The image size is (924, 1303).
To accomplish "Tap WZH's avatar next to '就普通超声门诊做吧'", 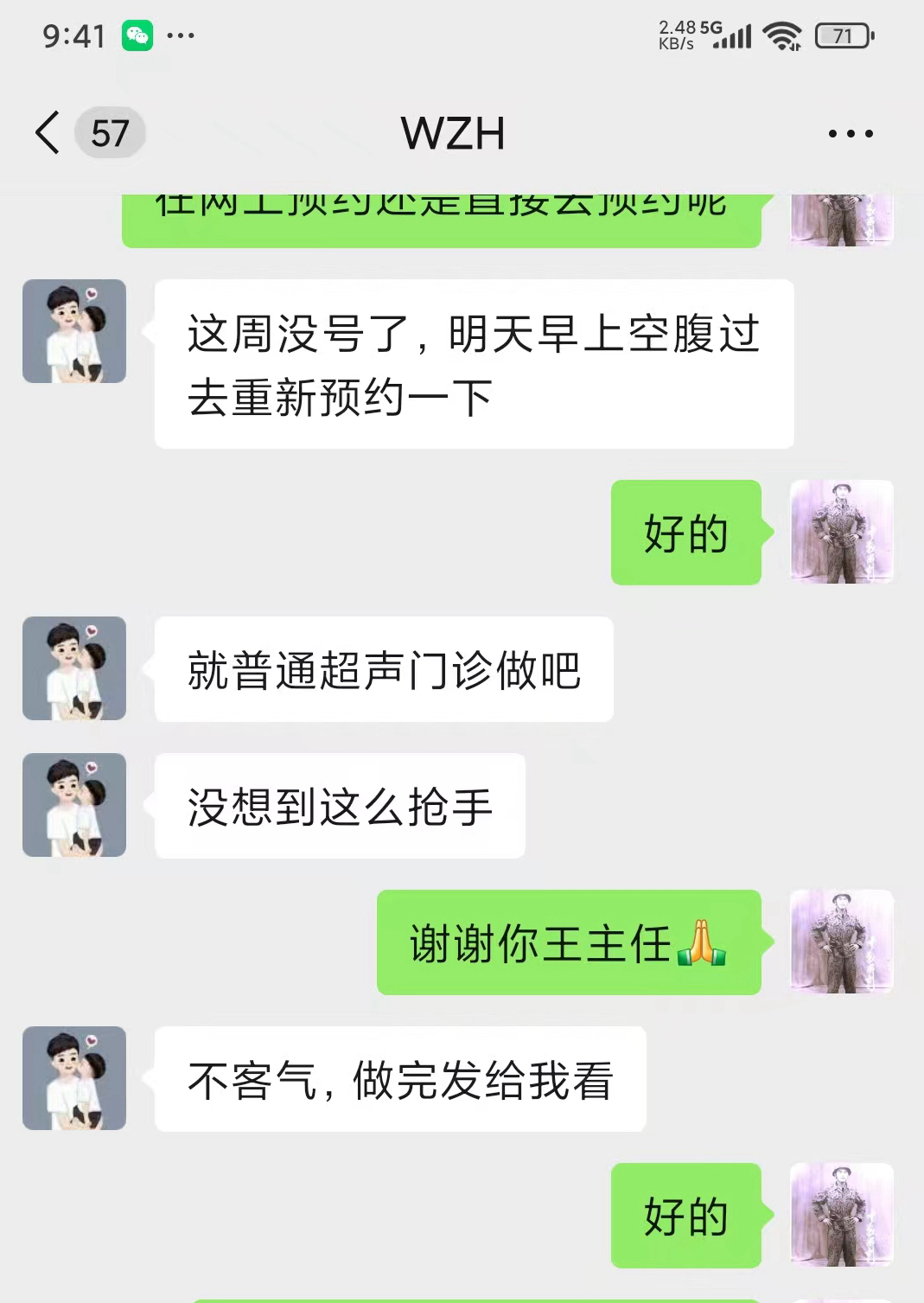I will click(x=74, y=668).
